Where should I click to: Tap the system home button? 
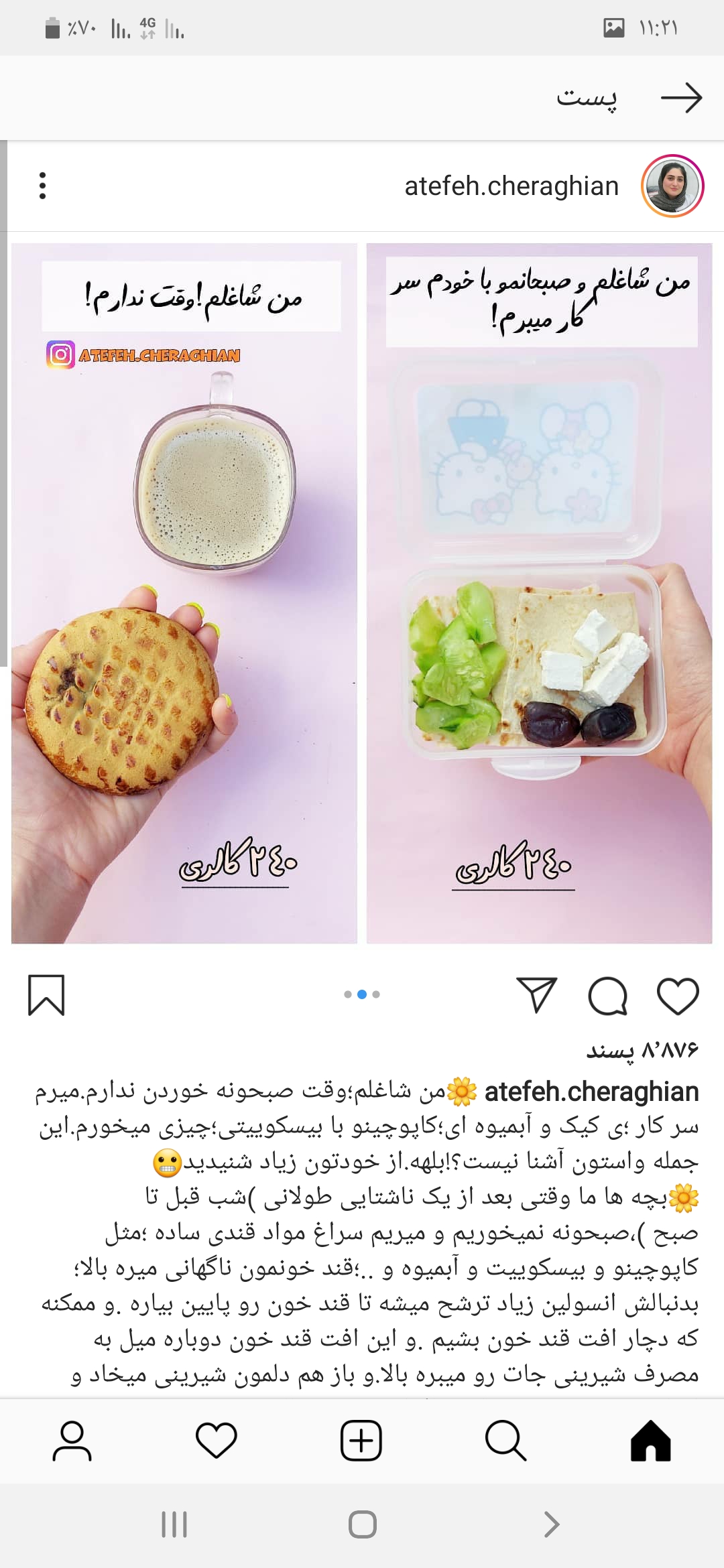coord(362,1524)
